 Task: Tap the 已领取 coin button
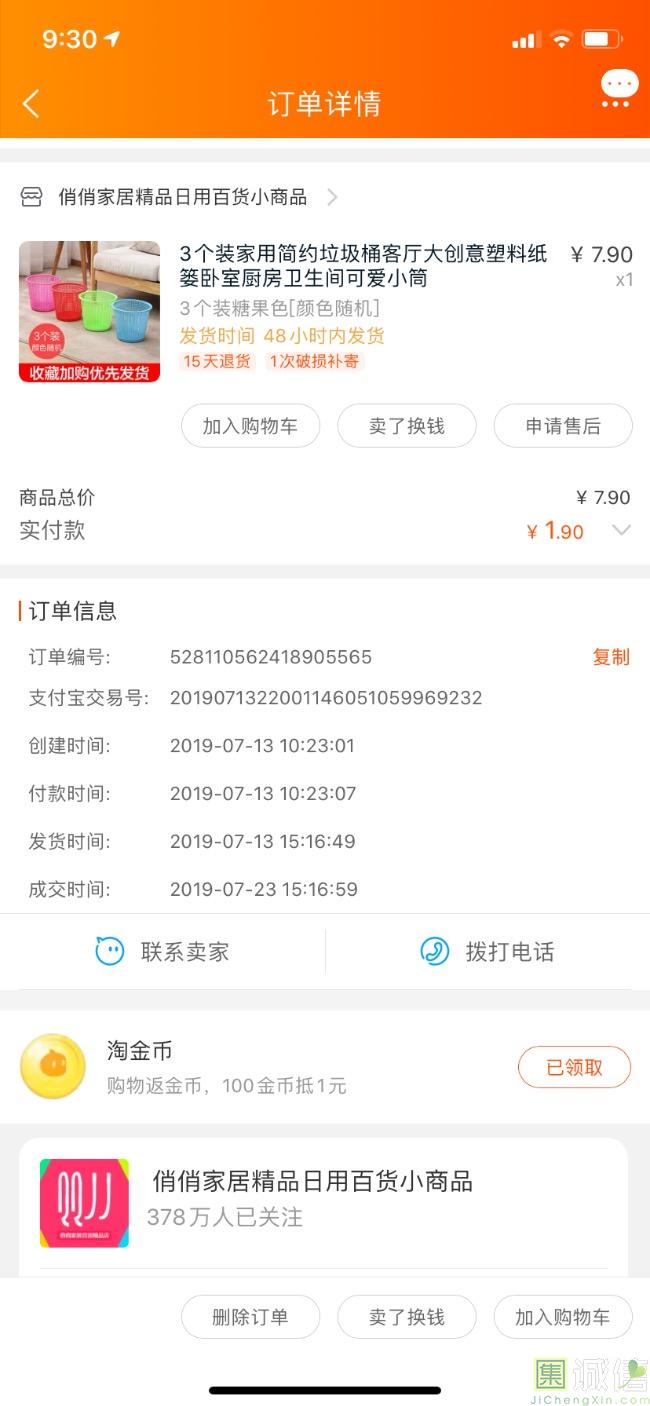(x=574, y=1067)
